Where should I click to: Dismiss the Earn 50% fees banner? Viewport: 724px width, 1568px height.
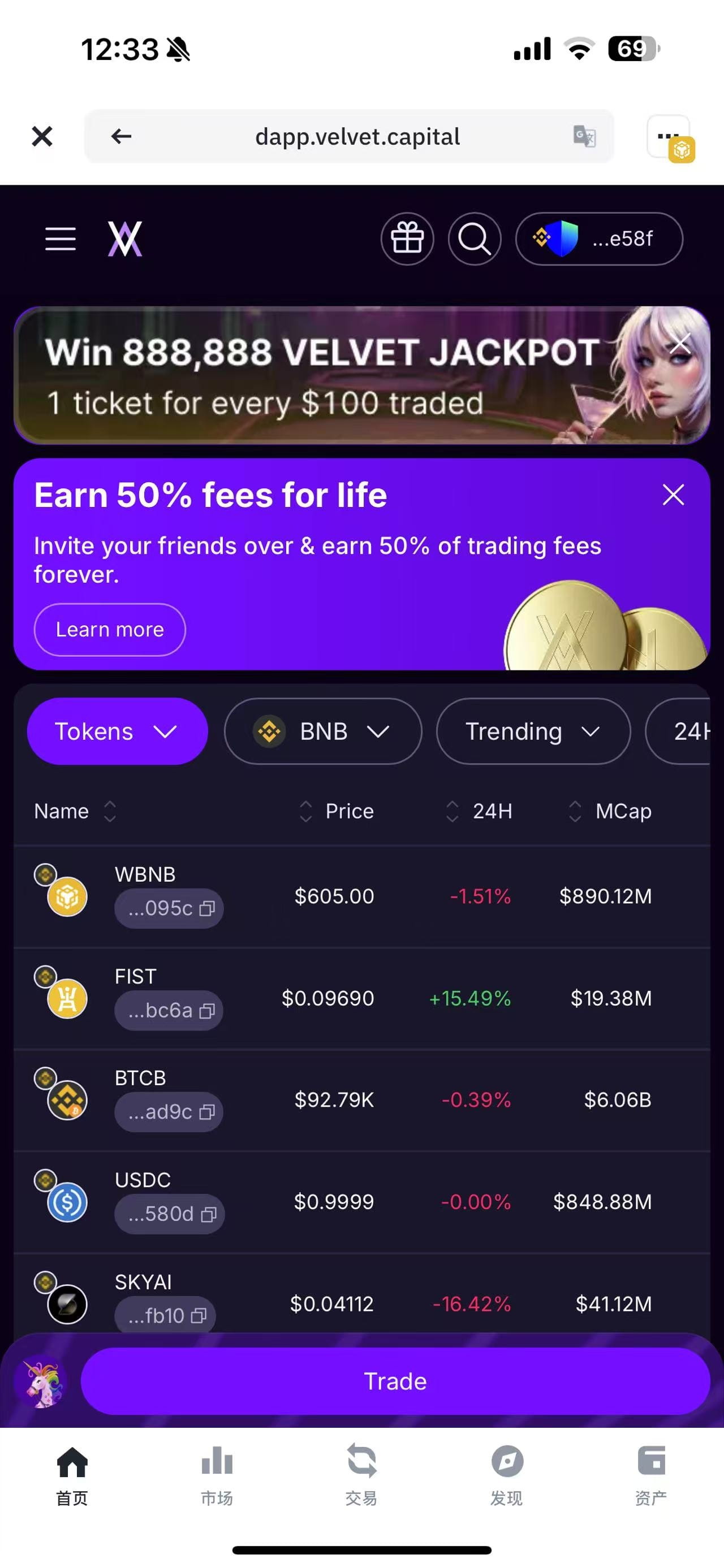tap(673, 495)
